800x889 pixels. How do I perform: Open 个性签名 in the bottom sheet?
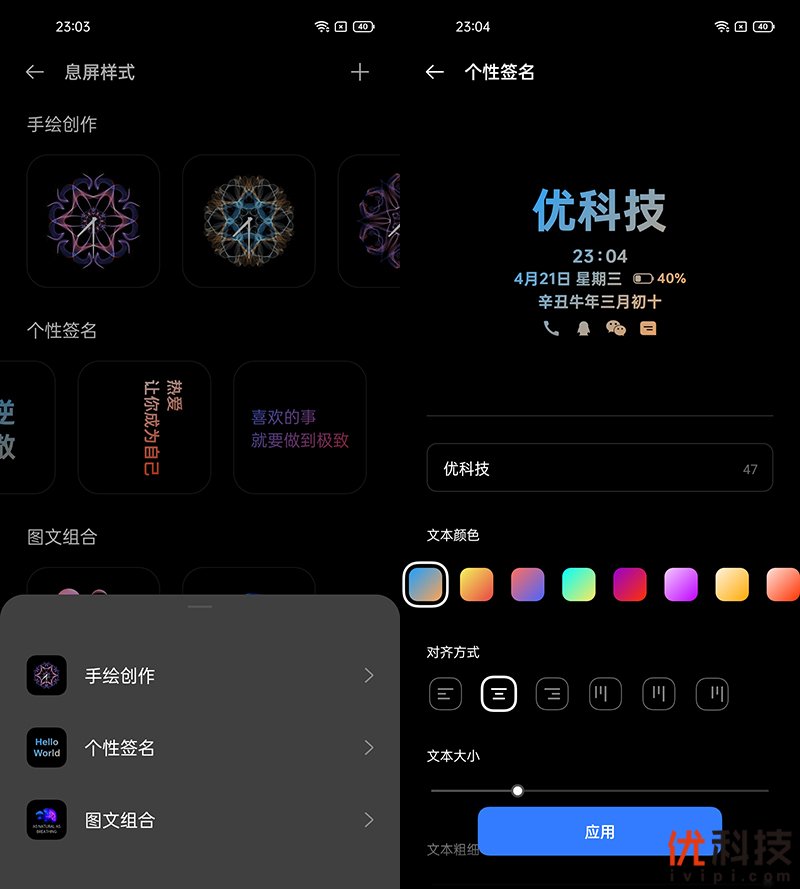[200, 748]
